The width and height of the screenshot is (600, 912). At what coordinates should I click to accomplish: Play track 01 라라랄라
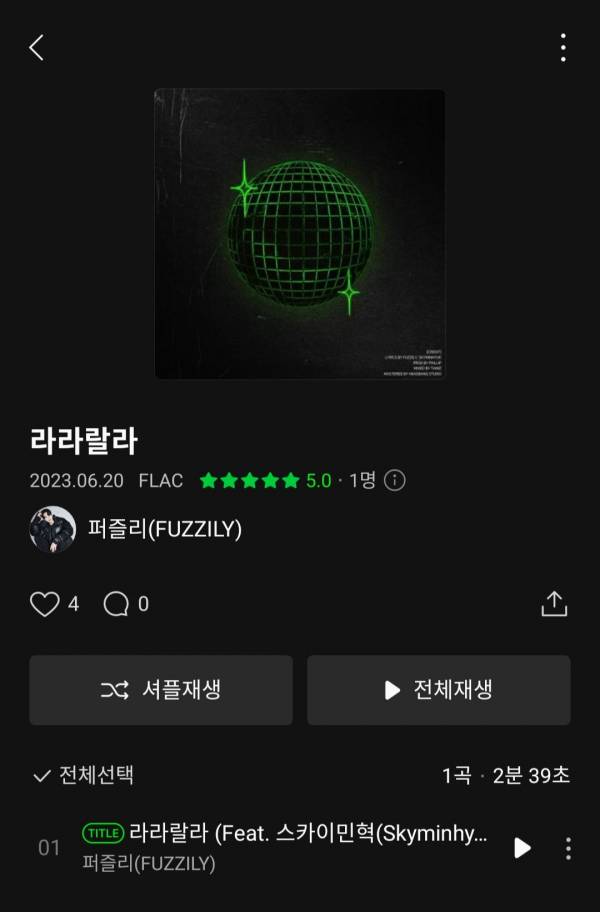click(522, 848)
